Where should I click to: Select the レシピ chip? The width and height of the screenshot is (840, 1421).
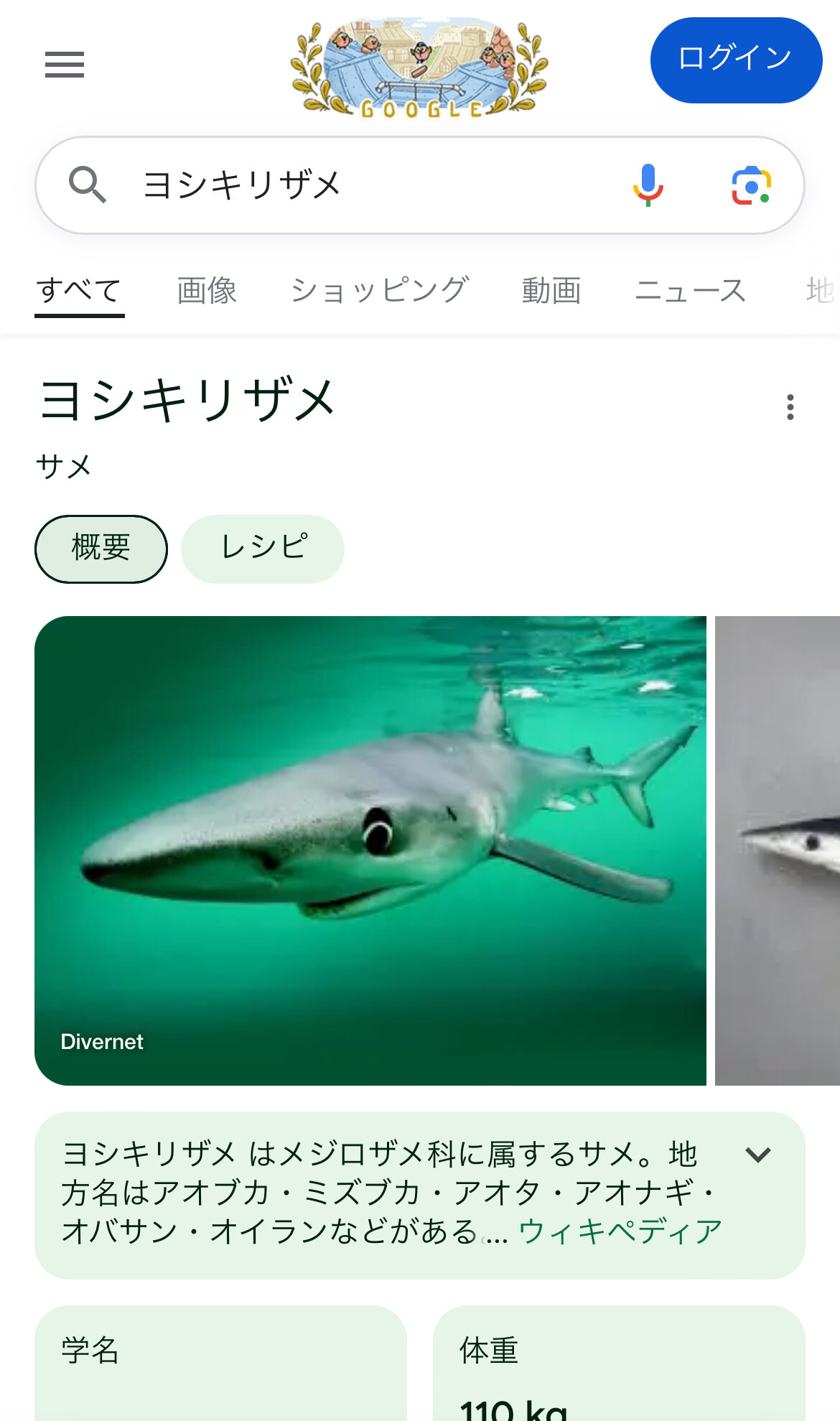(263, 549)
